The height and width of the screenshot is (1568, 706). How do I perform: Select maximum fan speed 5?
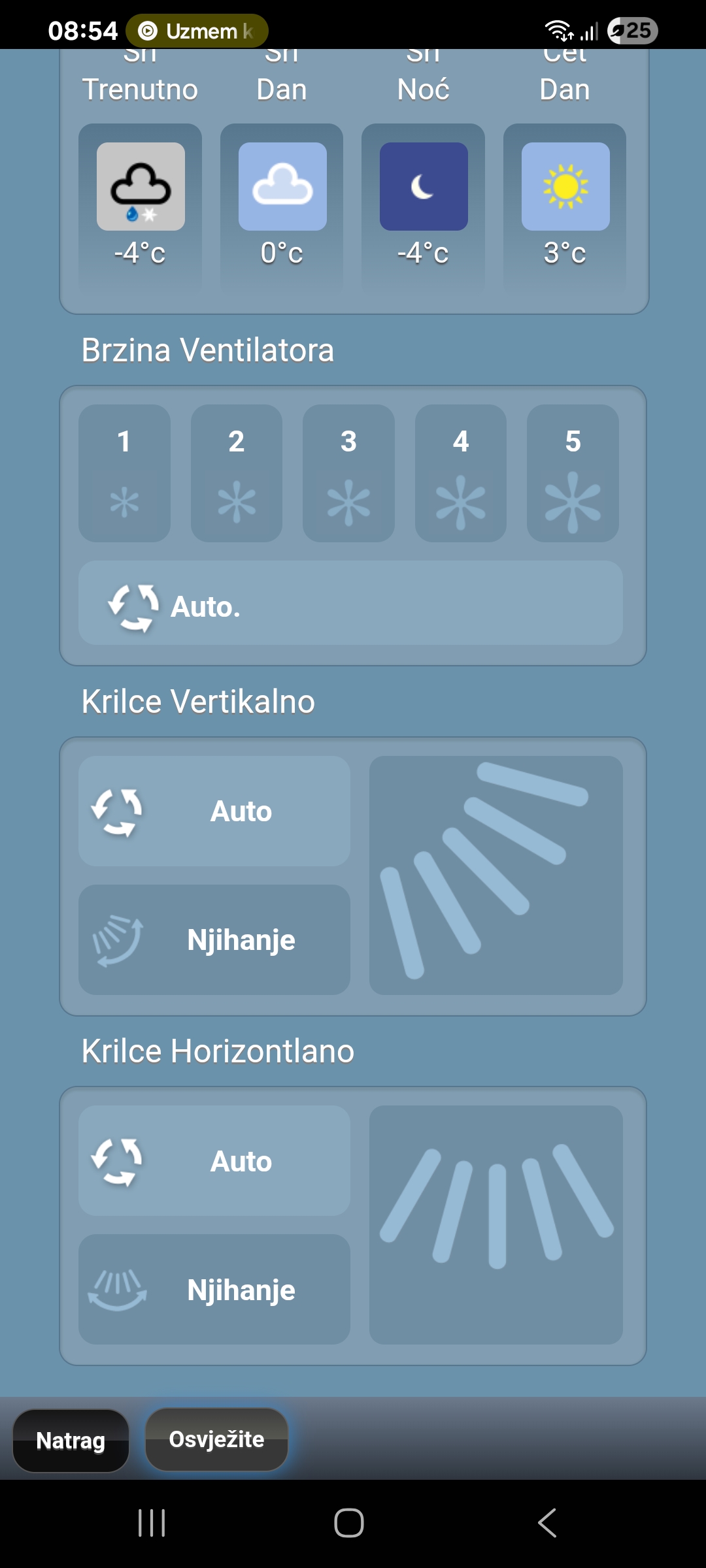click(573, 473)
